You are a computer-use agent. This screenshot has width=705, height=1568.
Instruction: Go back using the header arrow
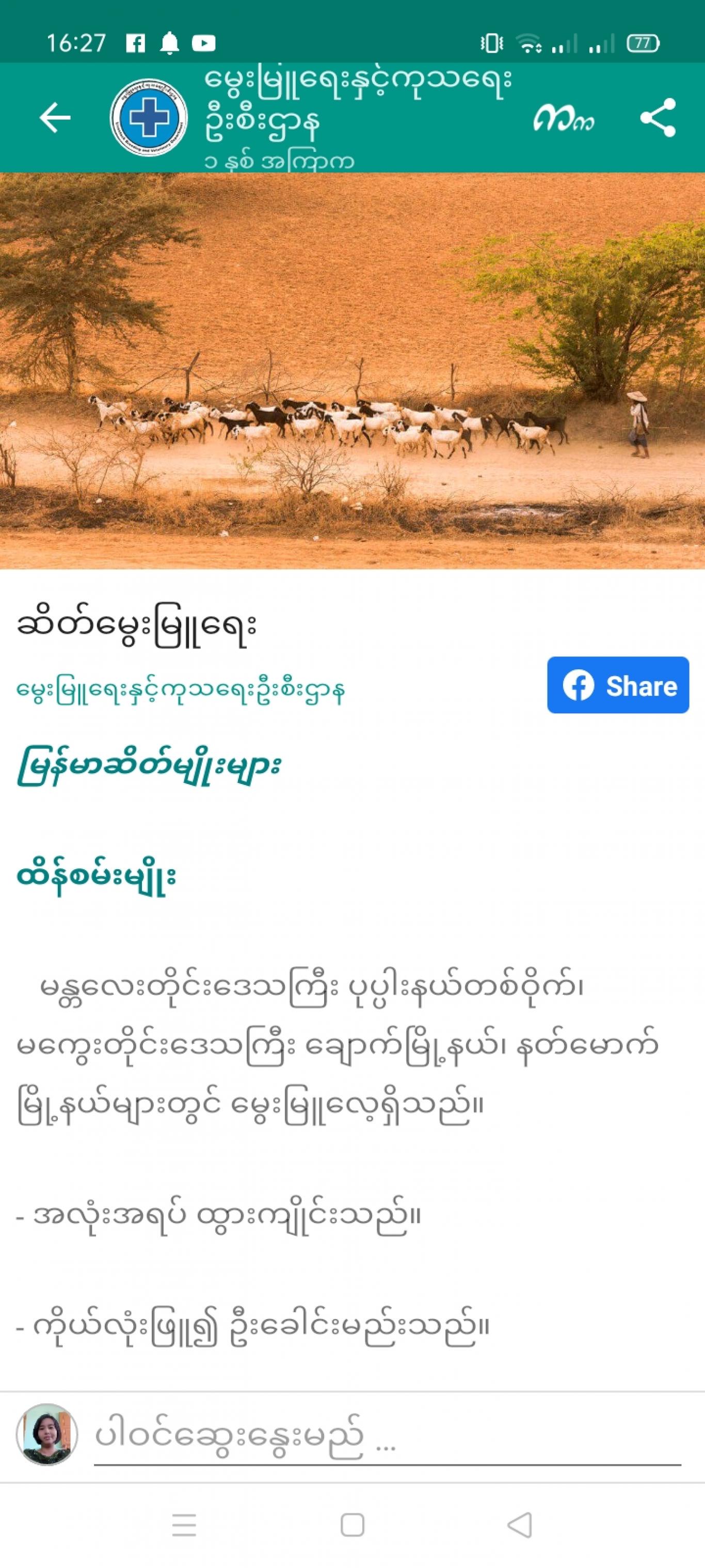click(x=55, y=117)
